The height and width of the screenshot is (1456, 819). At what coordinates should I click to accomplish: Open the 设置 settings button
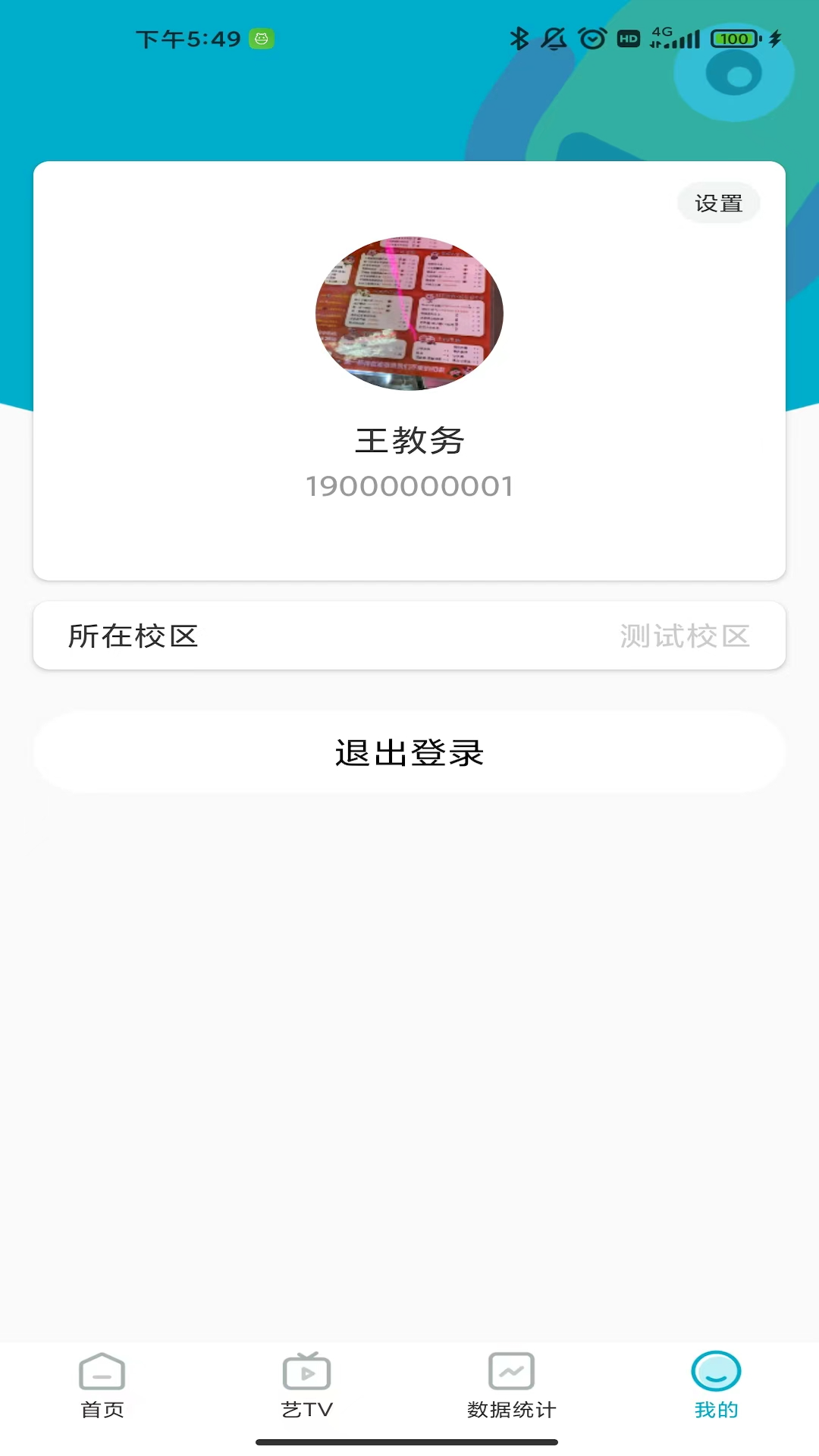tap(719, 203)
